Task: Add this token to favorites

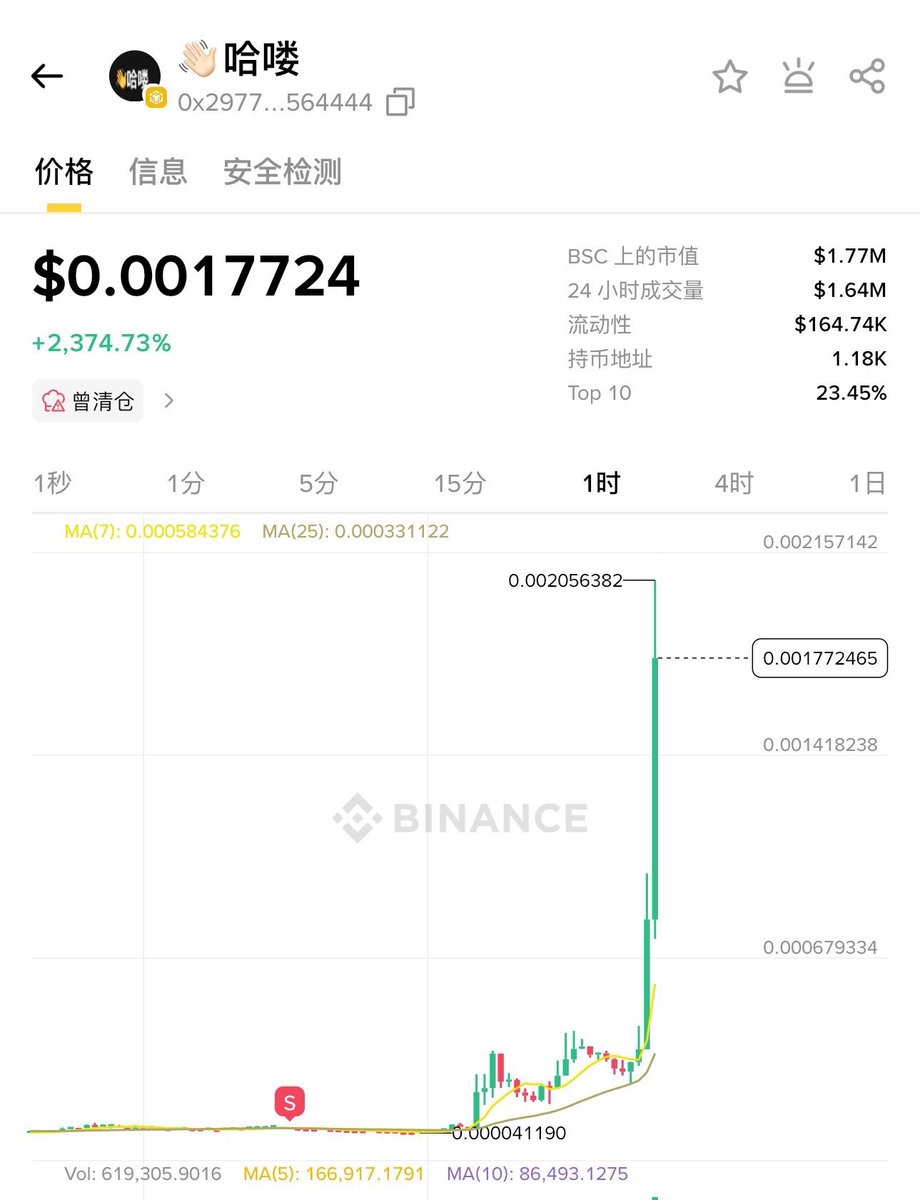Action: click(x=730, y=77)
